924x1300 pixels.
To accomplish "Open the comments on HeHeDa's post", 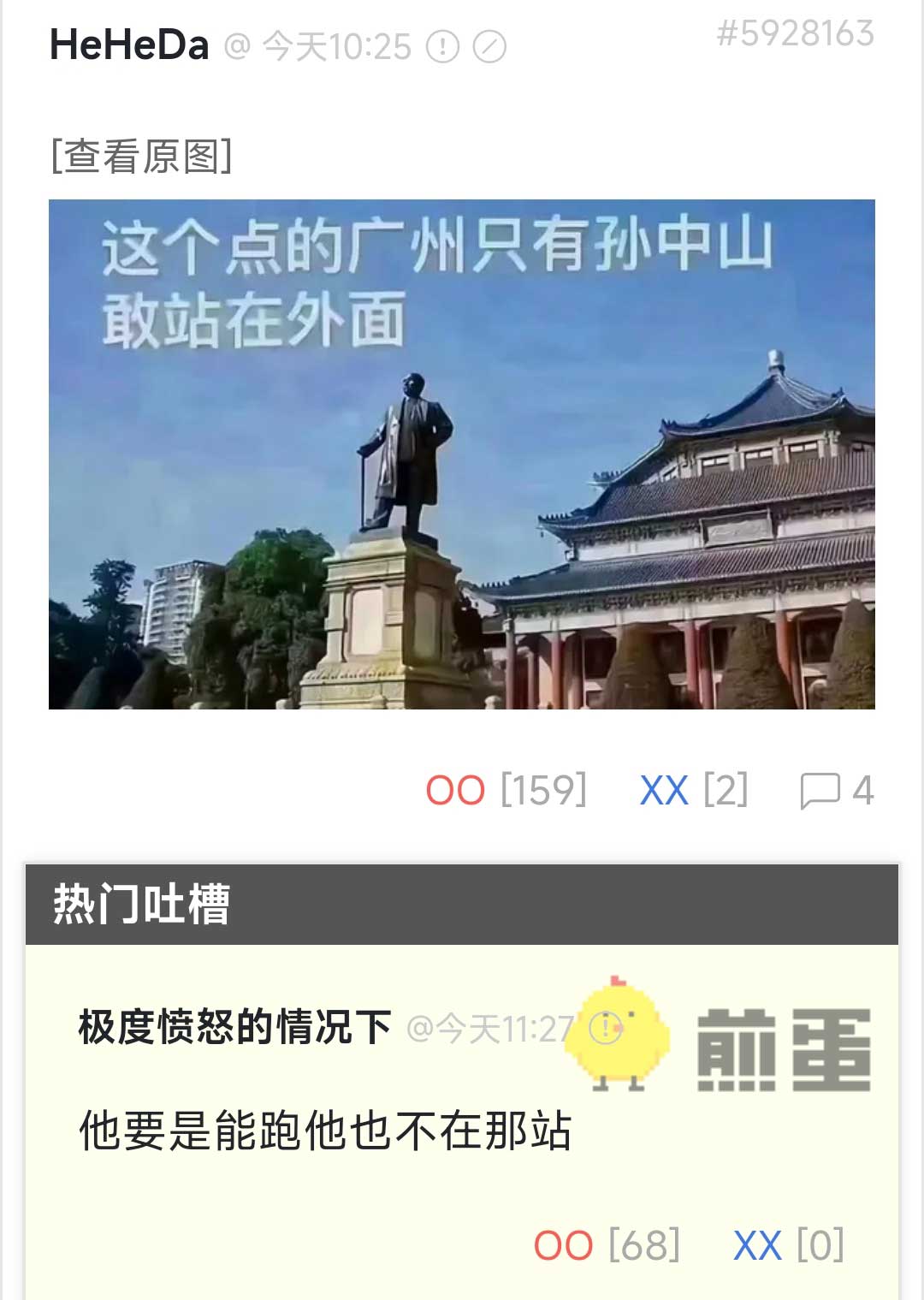I will point(836,790).
